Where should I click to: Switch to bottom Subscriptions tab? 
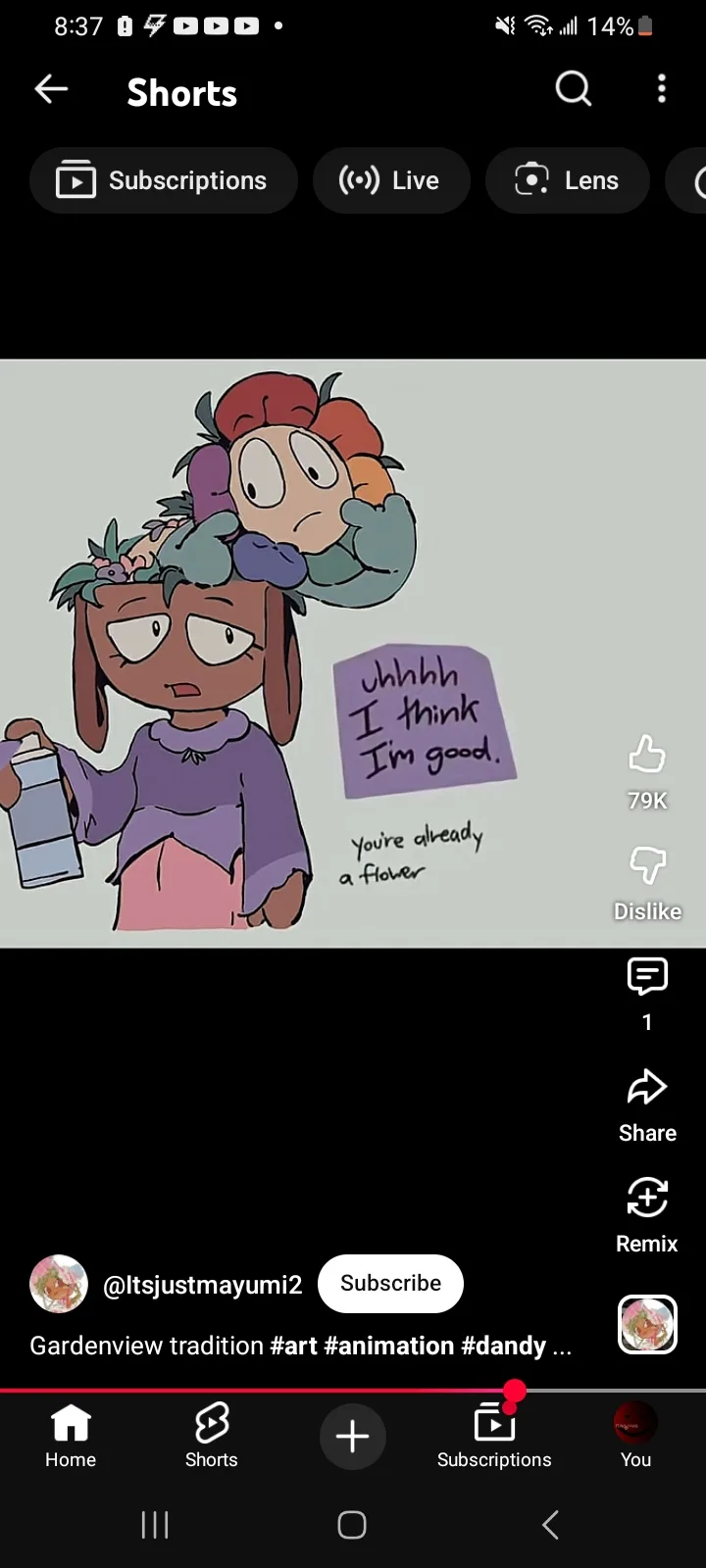(494, 1436)
